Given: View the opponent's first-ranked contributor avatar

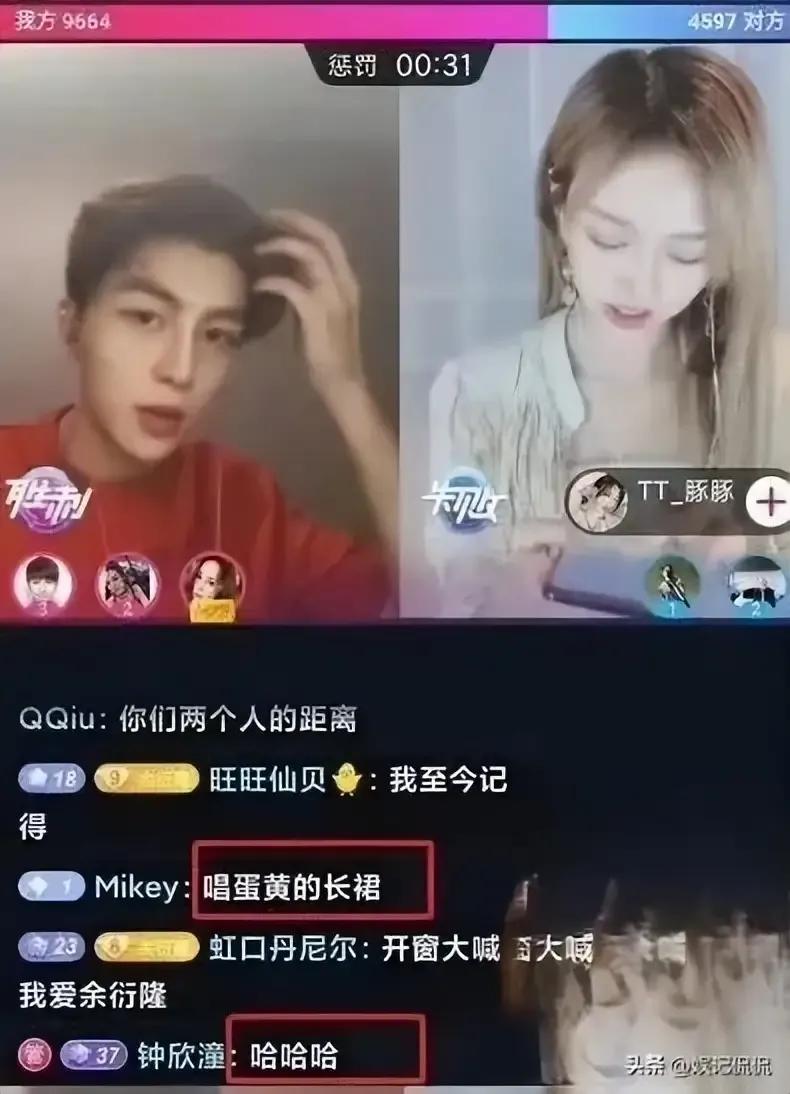Looking at the screenshot, I should point(672,585).
